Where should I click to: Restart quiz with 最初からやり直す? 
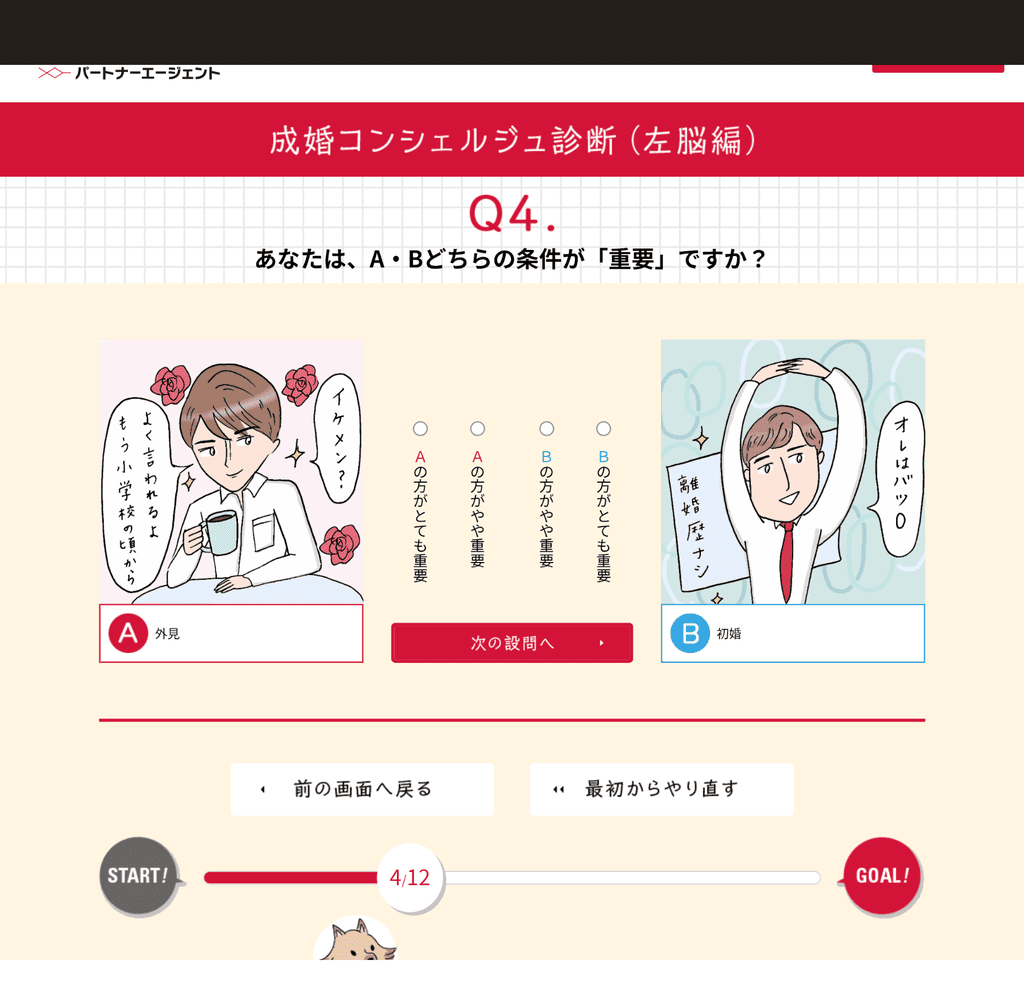point(661,789)
